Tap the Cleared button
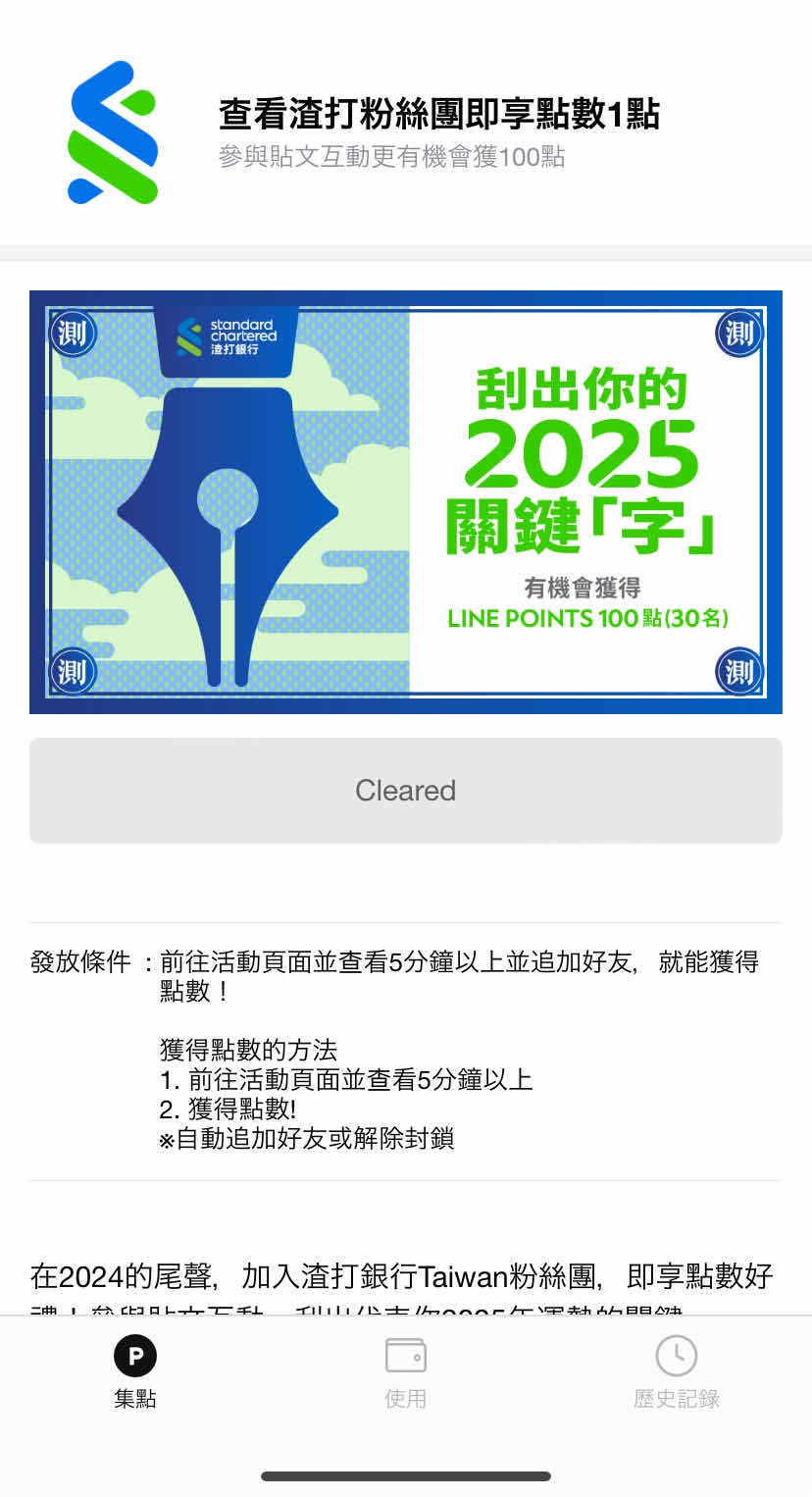Viewport: 812px width, 1497px height. 405,791
